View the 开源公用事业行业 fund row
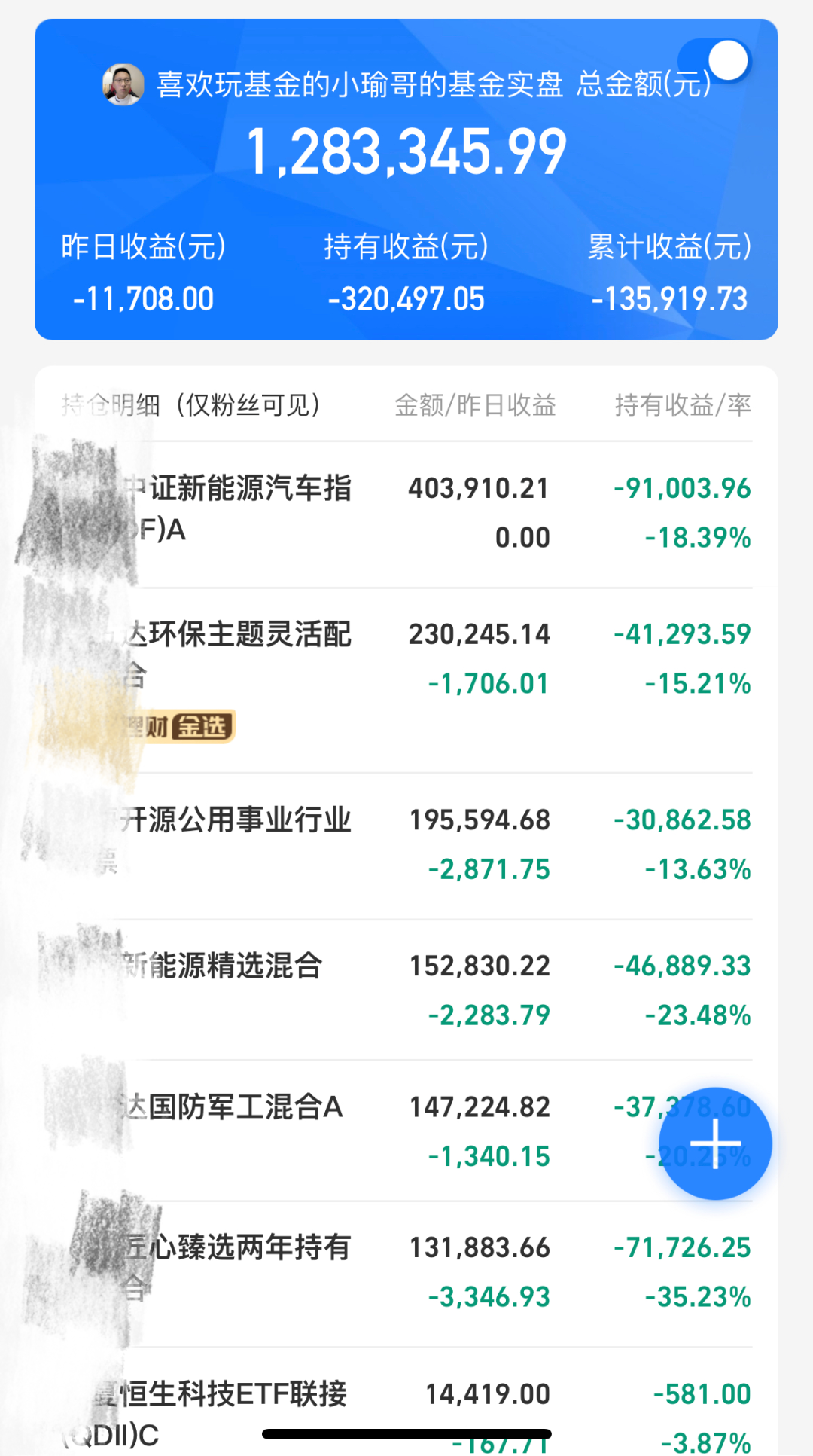 tap(406, 846)
